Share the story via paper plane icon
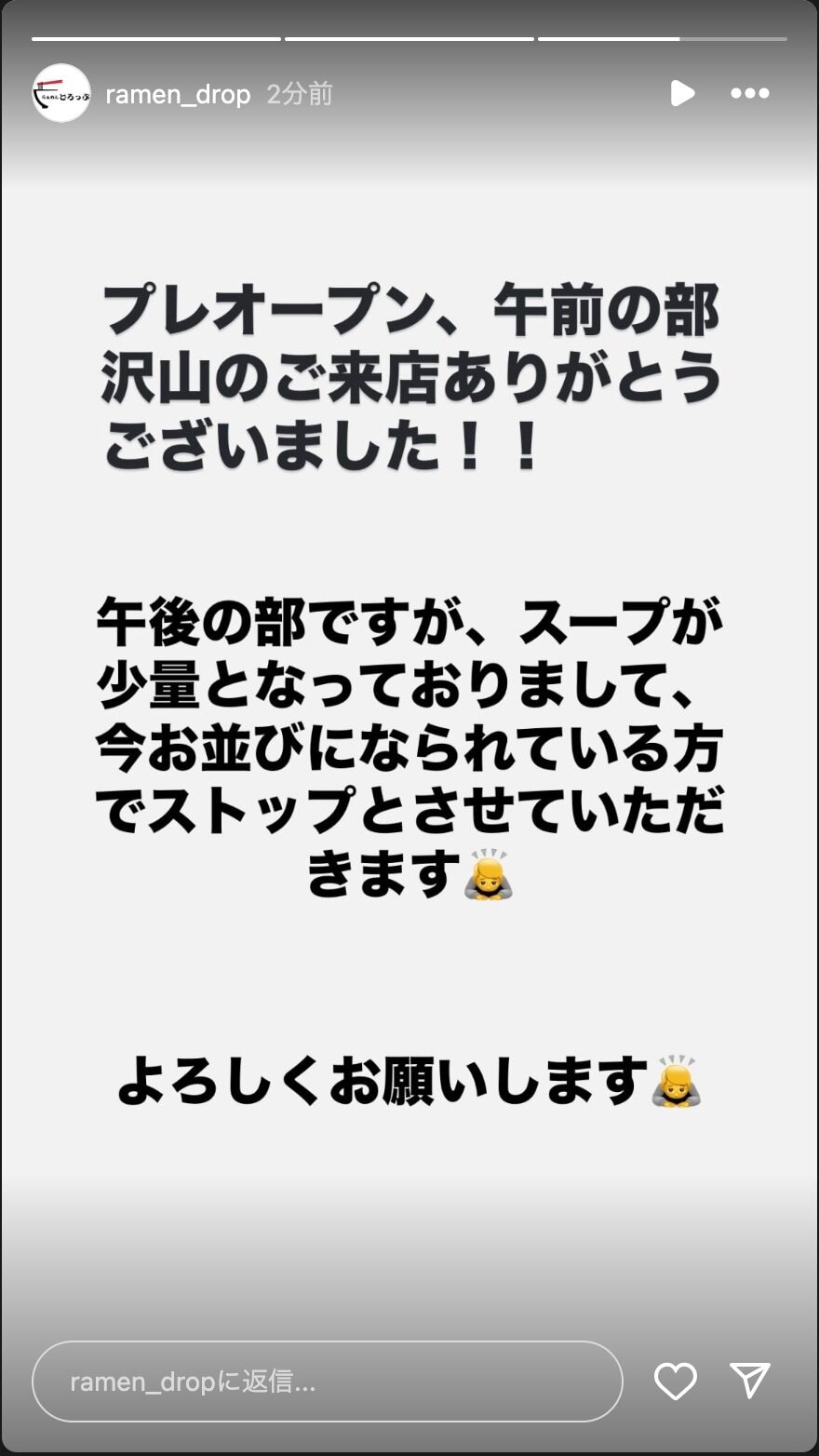 click(x=750, y=1382)
